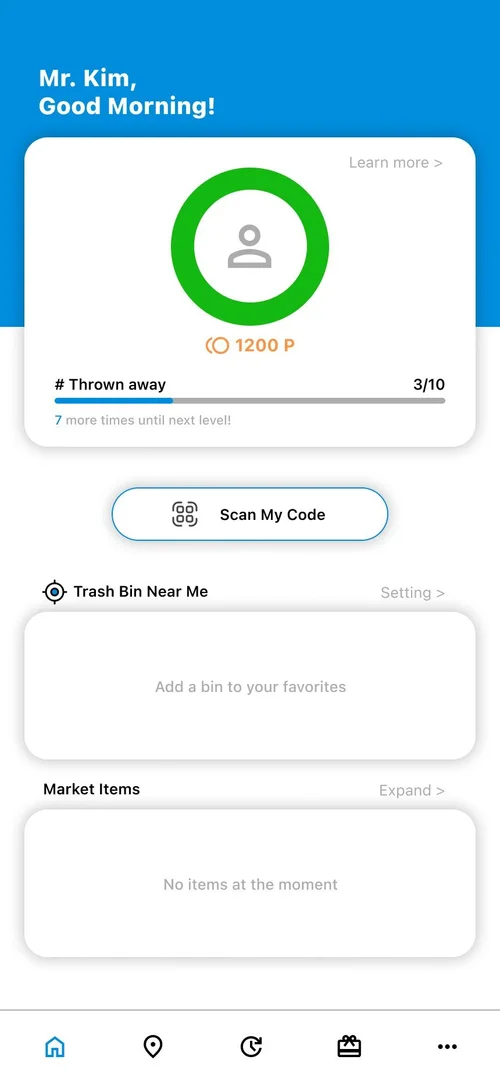Tap the Scan My Code button
Viewport: 500px width, 1084px height.
click(x=250, y=514)
